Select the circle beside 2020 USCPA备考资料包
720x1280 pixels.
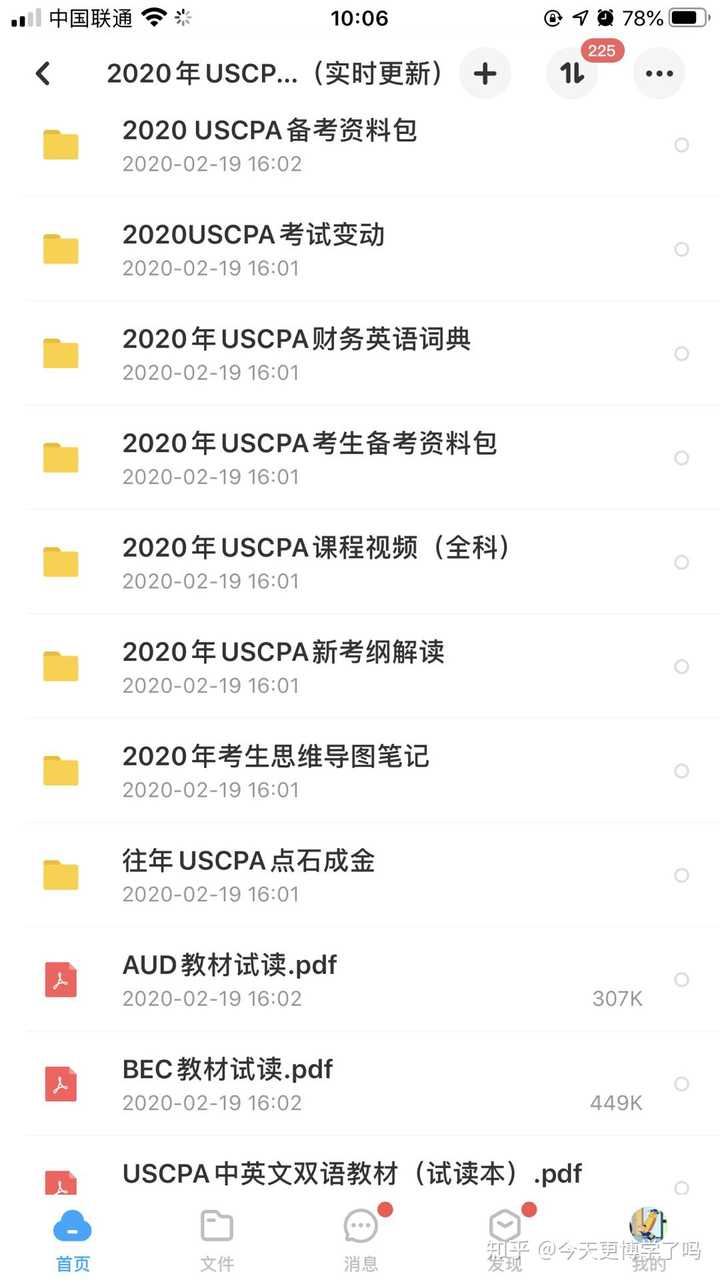click(682, 145)
